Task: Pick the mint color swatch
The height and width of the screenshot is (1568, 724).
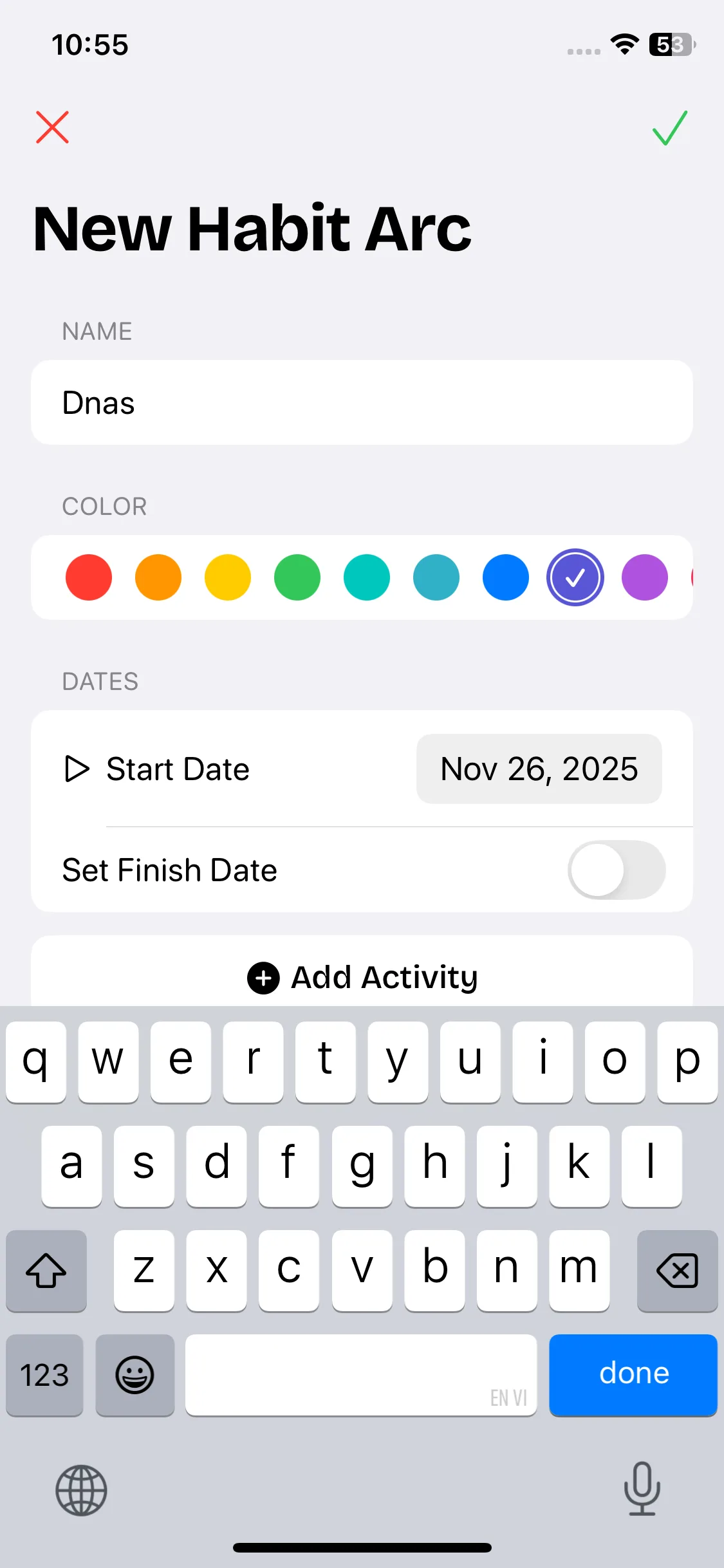Action: coord(367,577)
